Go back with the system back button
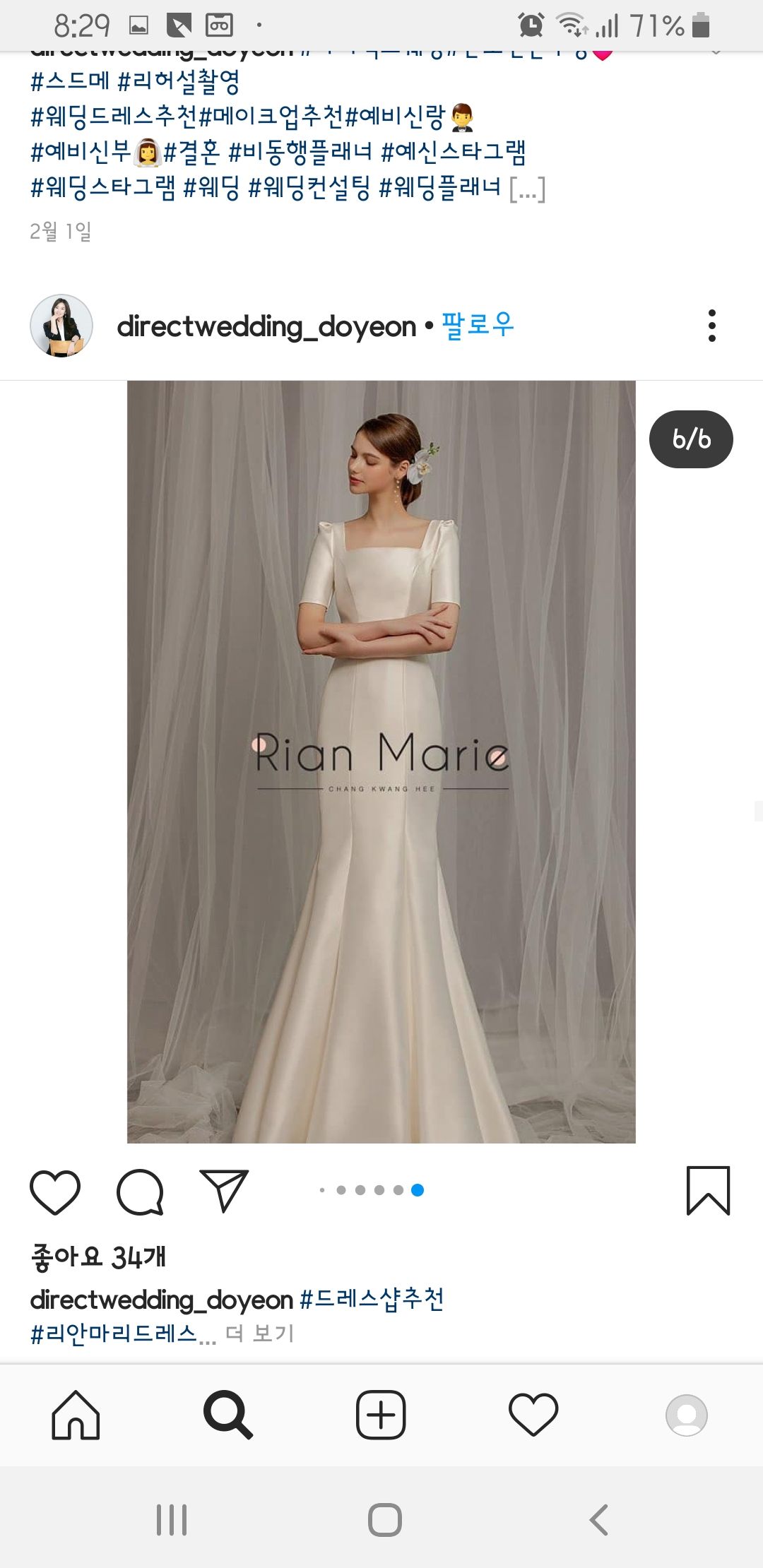This screenshot has height=1568, width=763. coord(598,1519)
